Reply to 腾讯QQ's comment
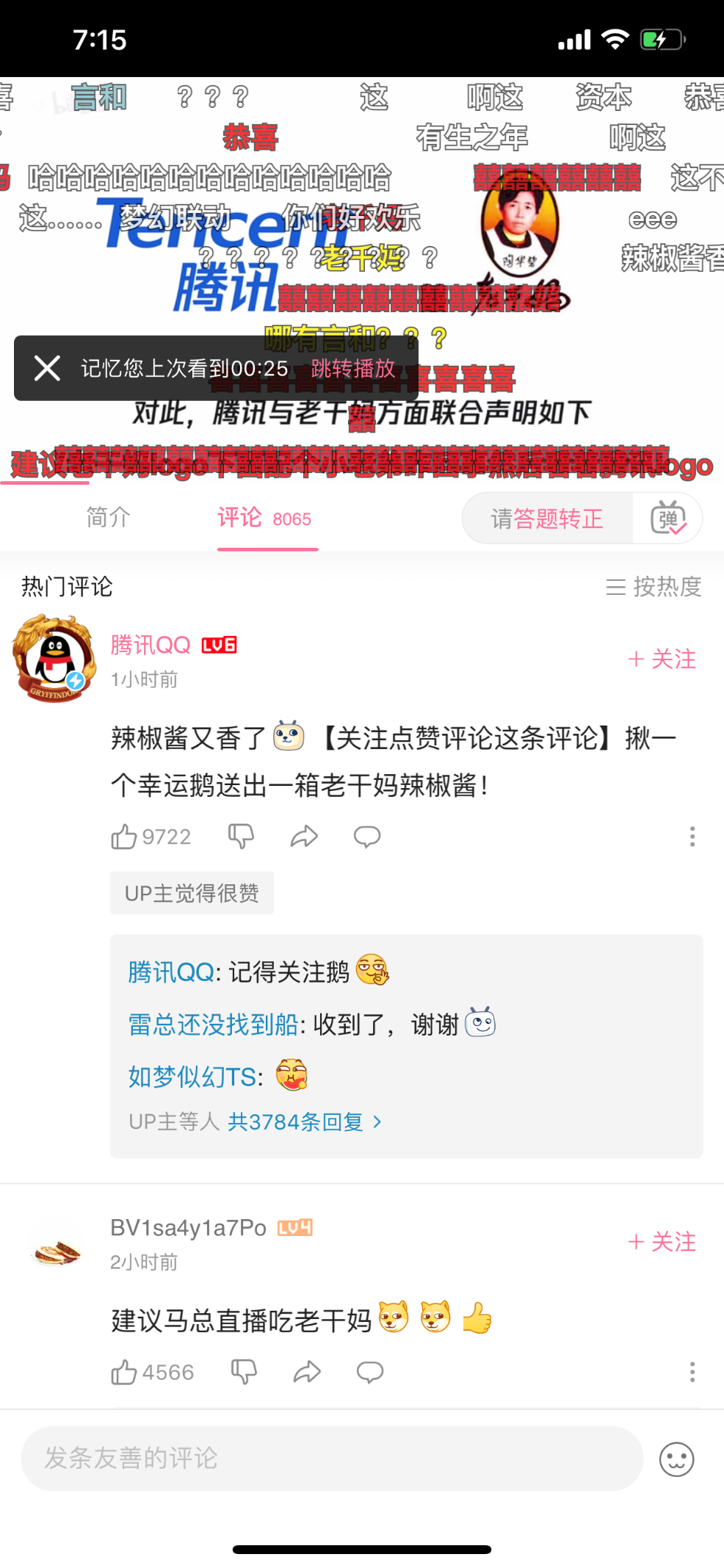Image resolution: width=724 pixels, height=1568 pixels. (x=367, y=837)
